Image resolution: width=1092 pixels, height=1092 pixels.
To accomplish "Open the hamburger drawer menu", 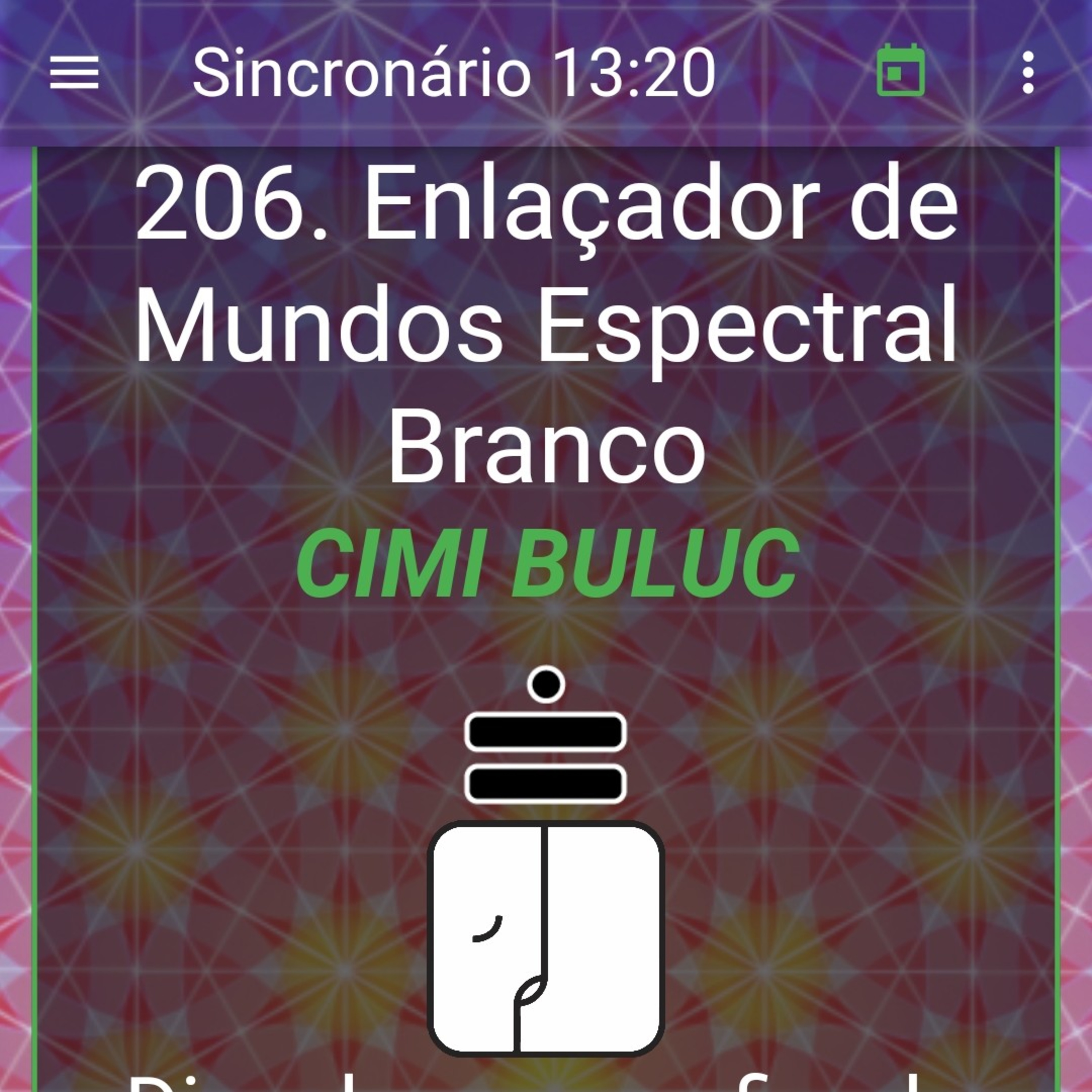I will coord(74,72).
